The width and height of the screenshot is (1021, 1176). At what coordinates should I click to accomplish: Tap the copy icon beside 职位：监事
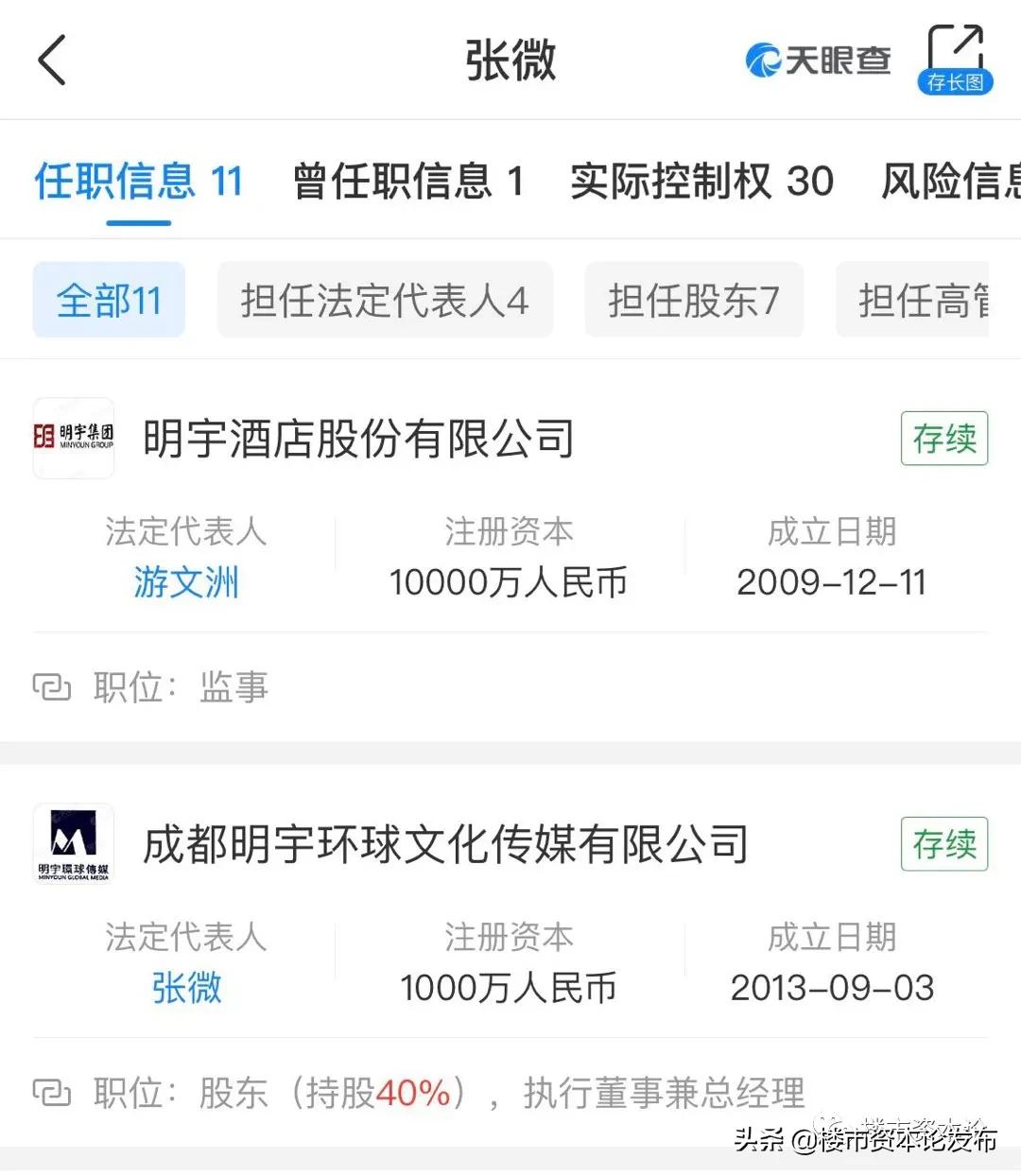tap(54, 687)
